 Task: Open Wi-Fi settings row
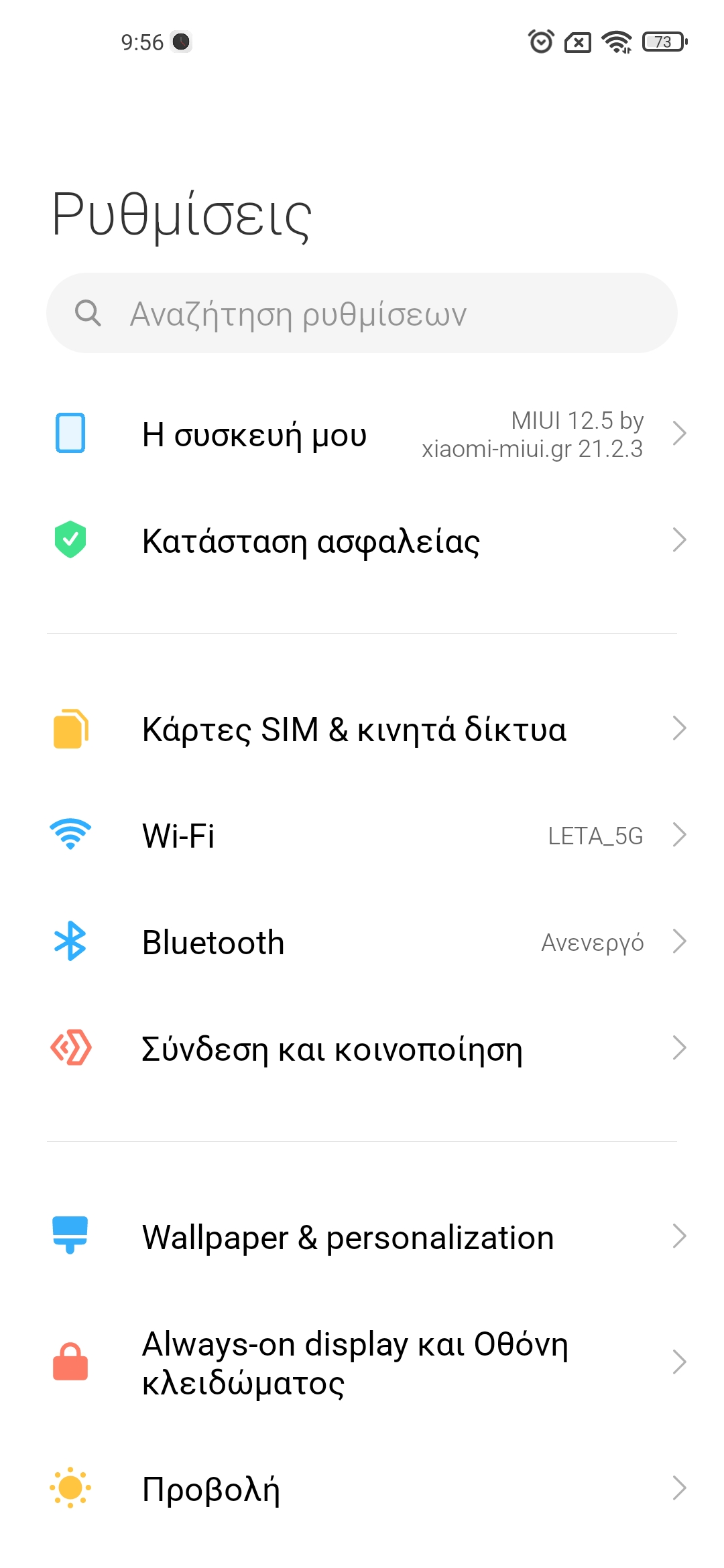362,836
